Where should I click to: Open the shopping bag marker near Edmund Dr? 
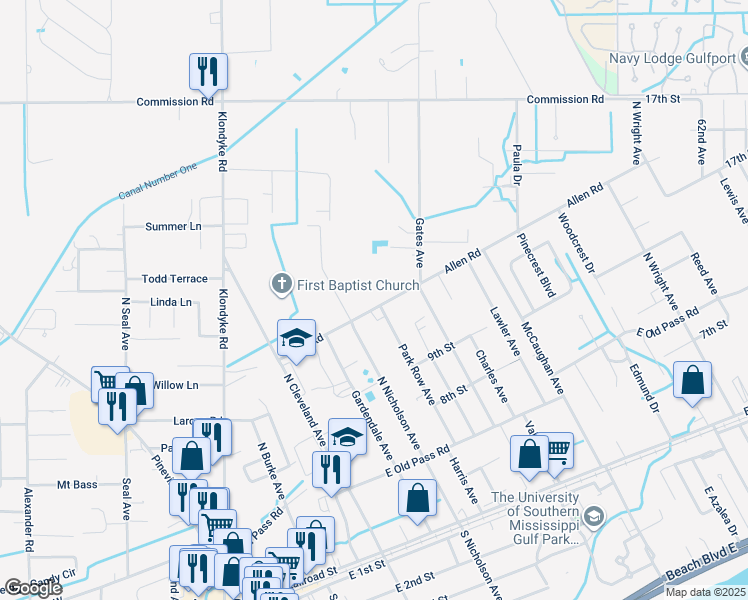click(x=692, y=379)
